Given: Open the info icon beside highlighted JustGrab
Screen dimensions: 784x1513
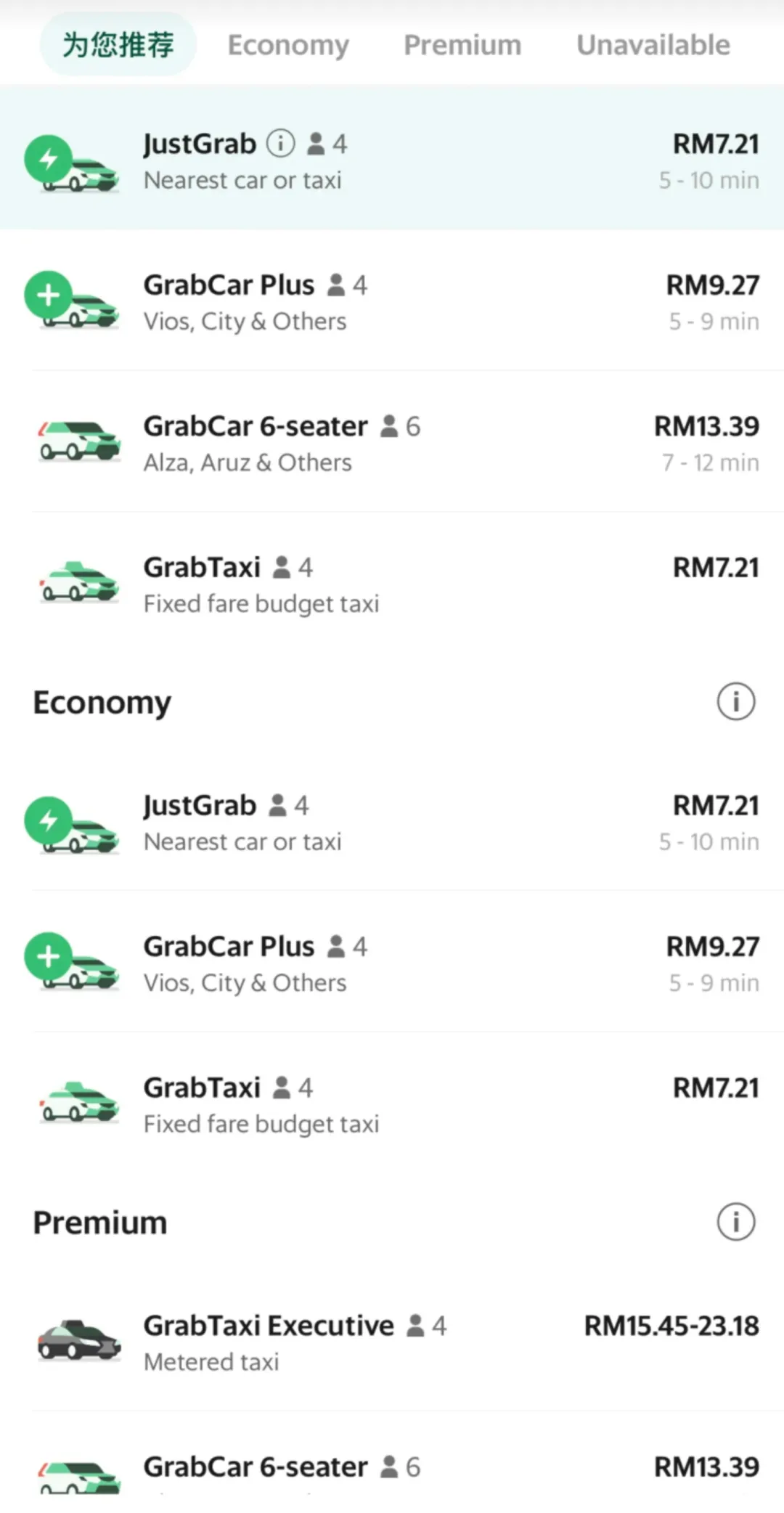Looking at the screenshot, I should pyautogui.click(x=281, y=144).
